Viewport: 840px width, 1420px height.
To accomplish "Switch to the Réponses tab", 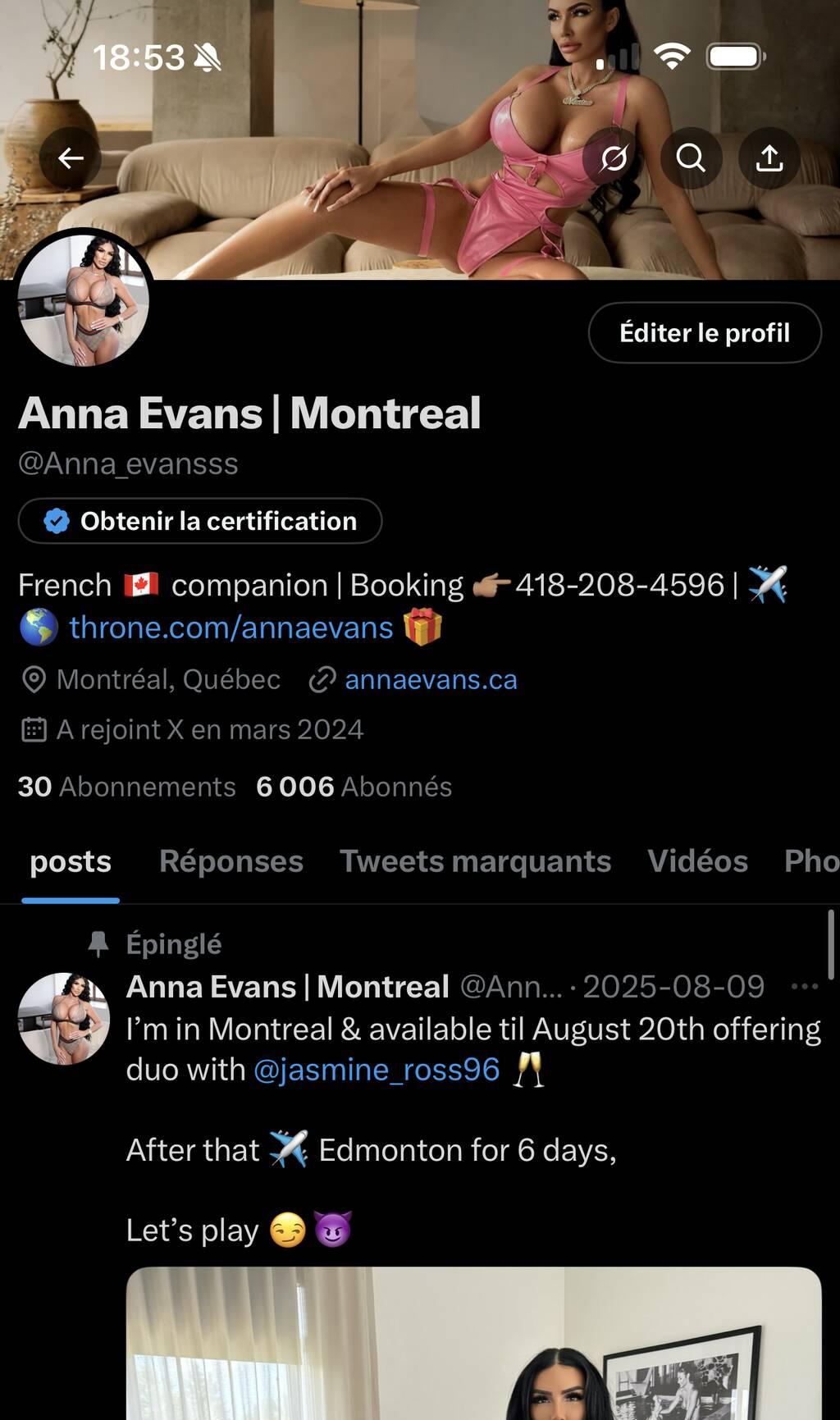I will pos(231,861).
